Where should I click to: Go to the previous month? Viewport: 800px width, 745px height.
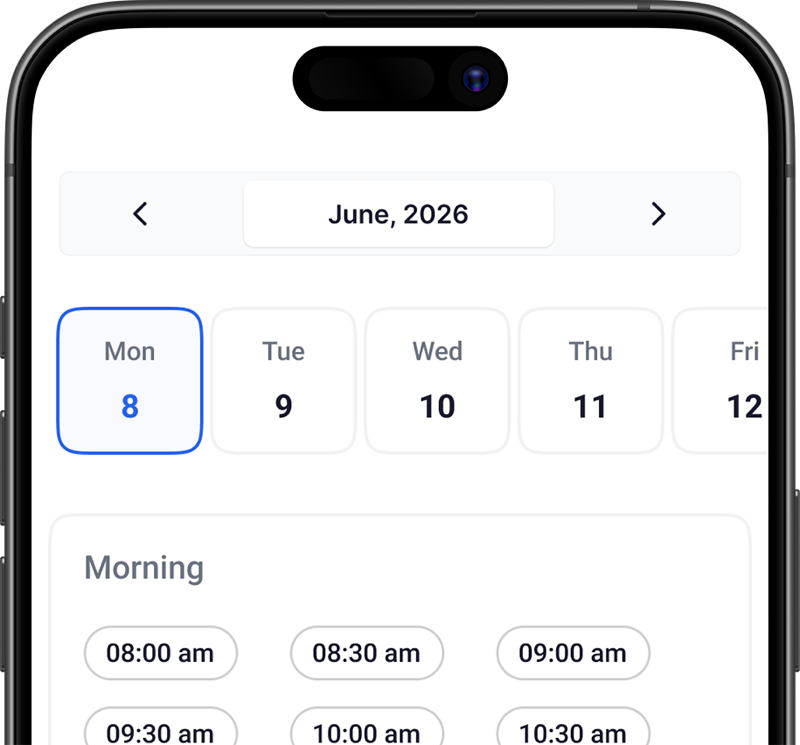(140, 214)
